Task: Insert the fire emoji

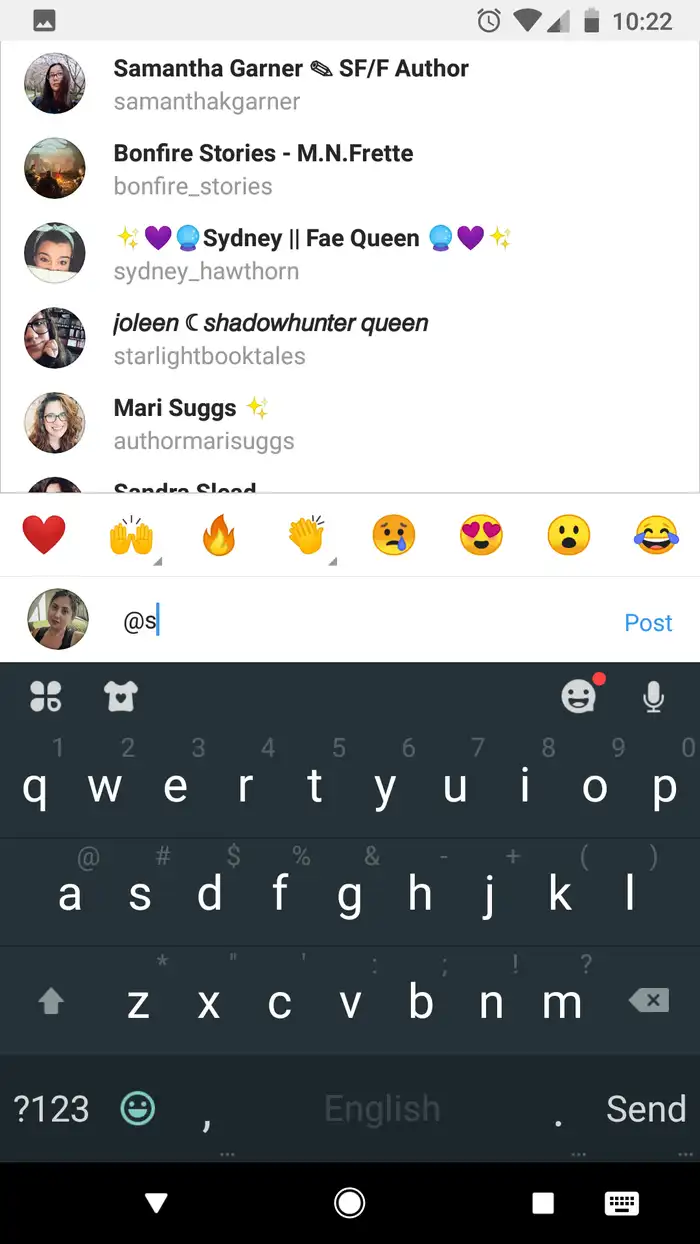Action: pos(218,537)
